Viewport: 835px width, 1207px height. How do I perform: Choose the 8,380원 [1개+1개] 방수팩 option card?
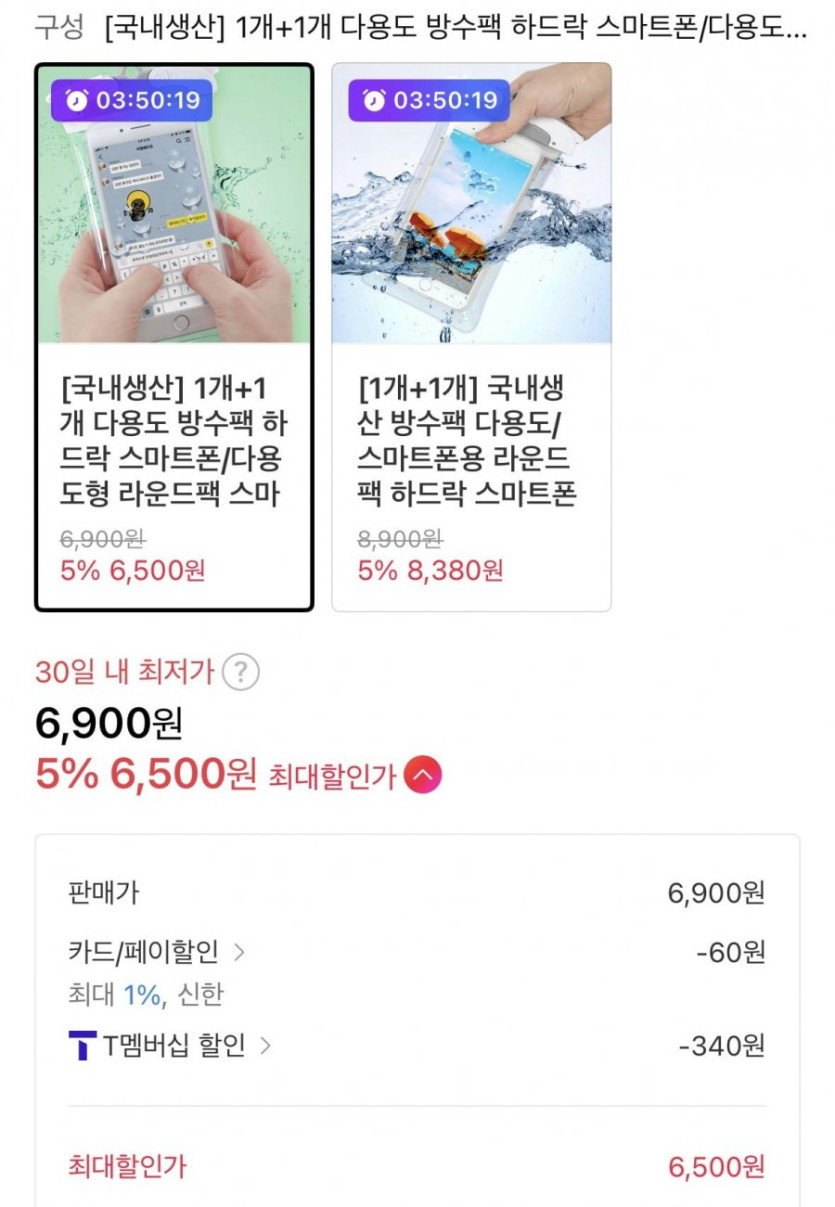471,337
